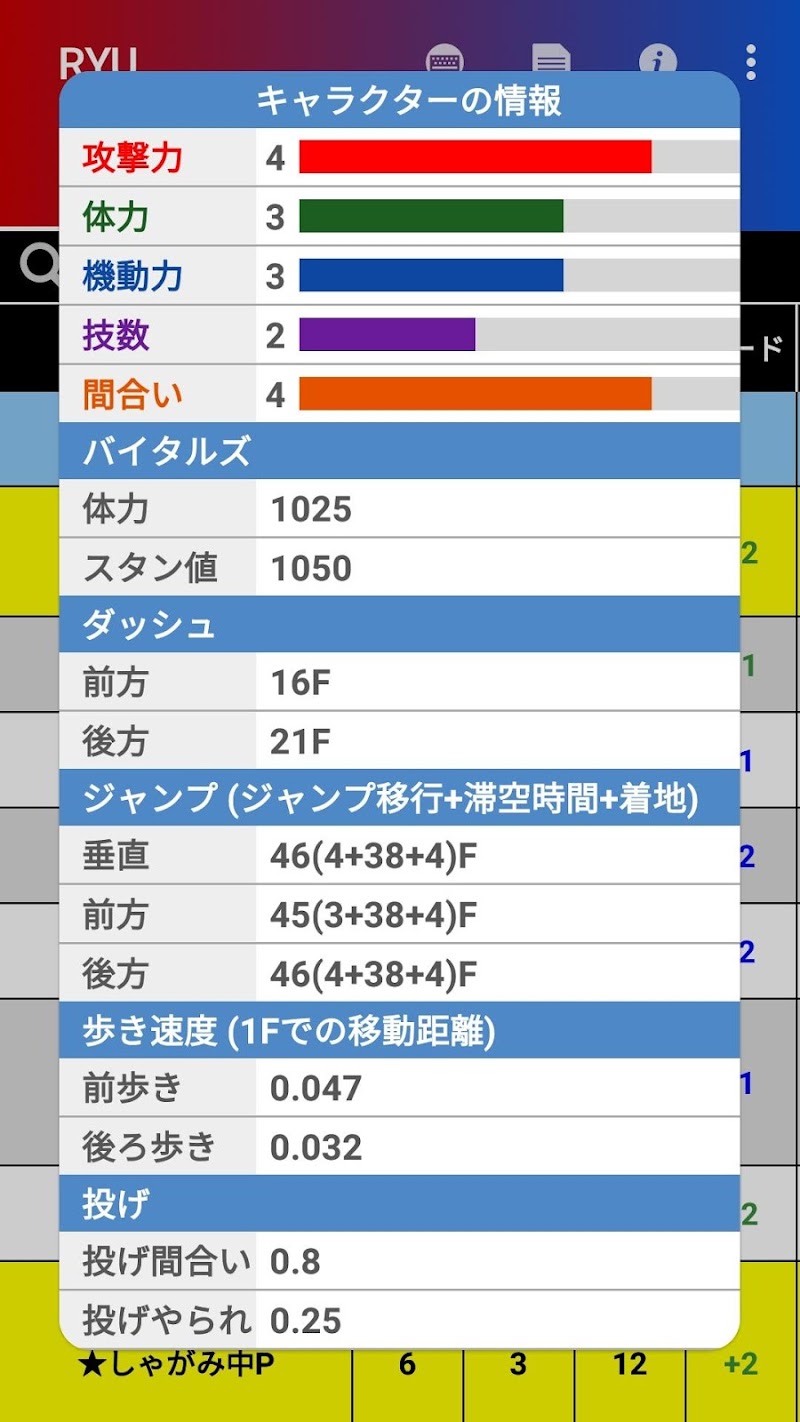800x1422 pixels.
Task: Tap the keyboard icon in the toolbar
Action: point(445,59)
